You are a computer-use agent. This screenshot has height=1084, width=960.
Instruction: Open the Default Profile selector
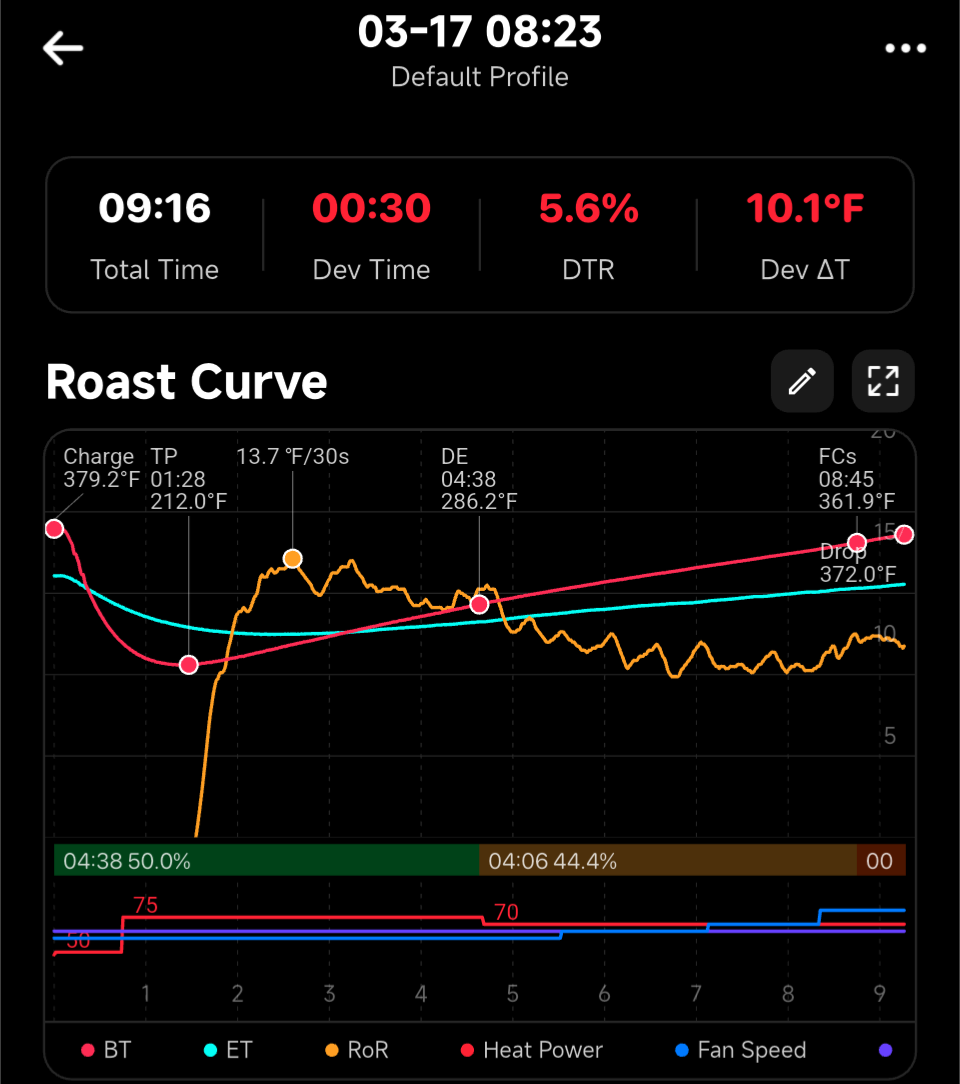(x=478, y=77)
